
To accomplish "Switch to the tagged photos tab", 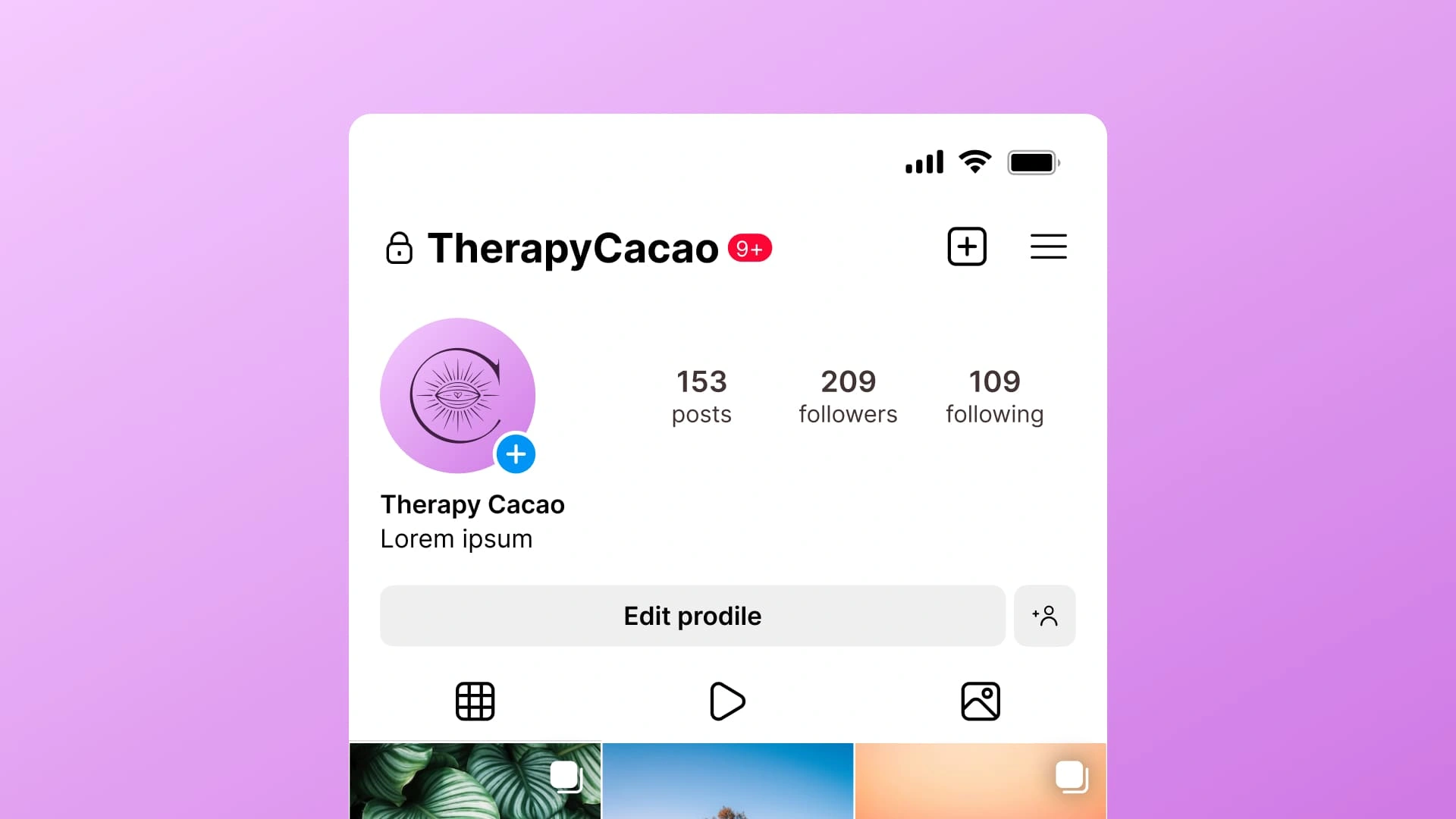I will click(x=980, y=701).
